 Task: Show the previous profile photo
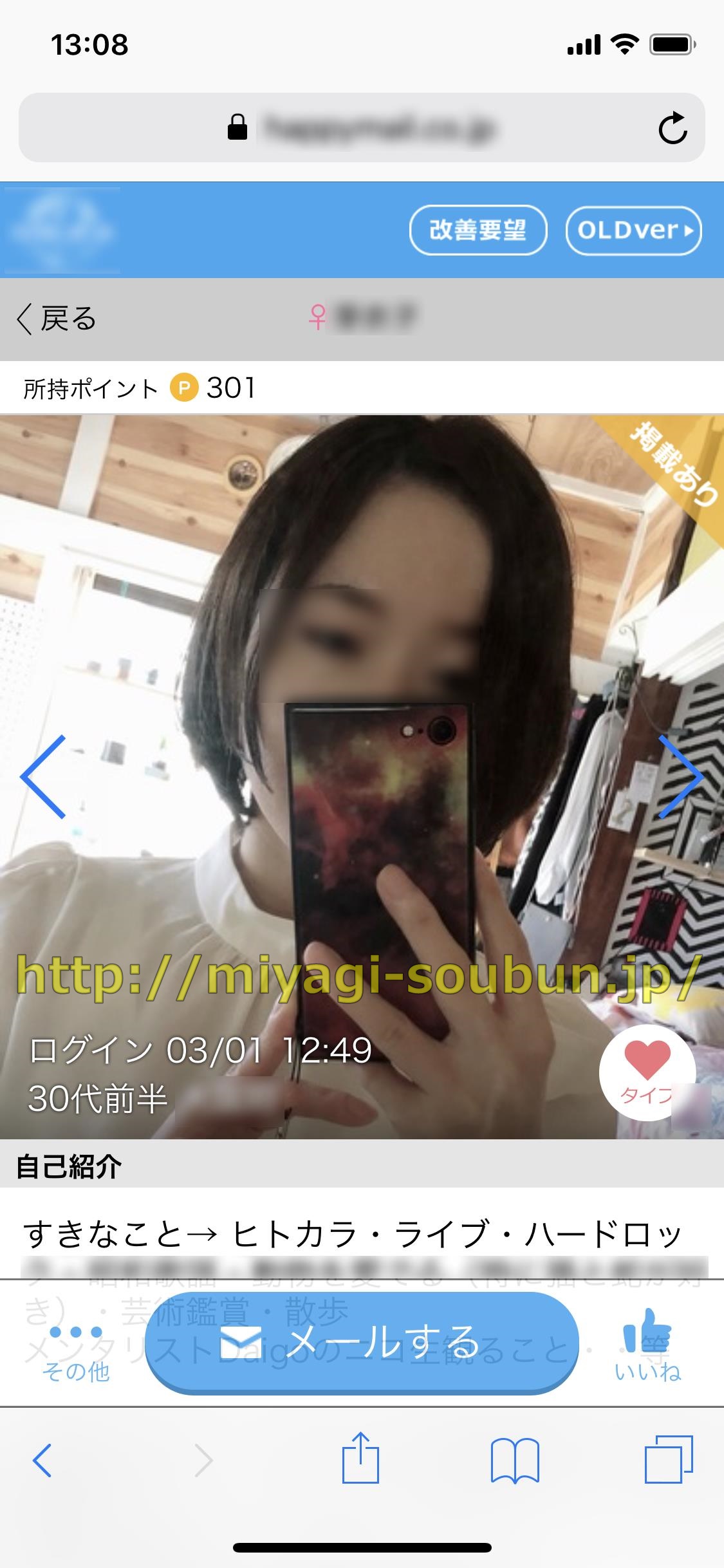click(44, 776)
